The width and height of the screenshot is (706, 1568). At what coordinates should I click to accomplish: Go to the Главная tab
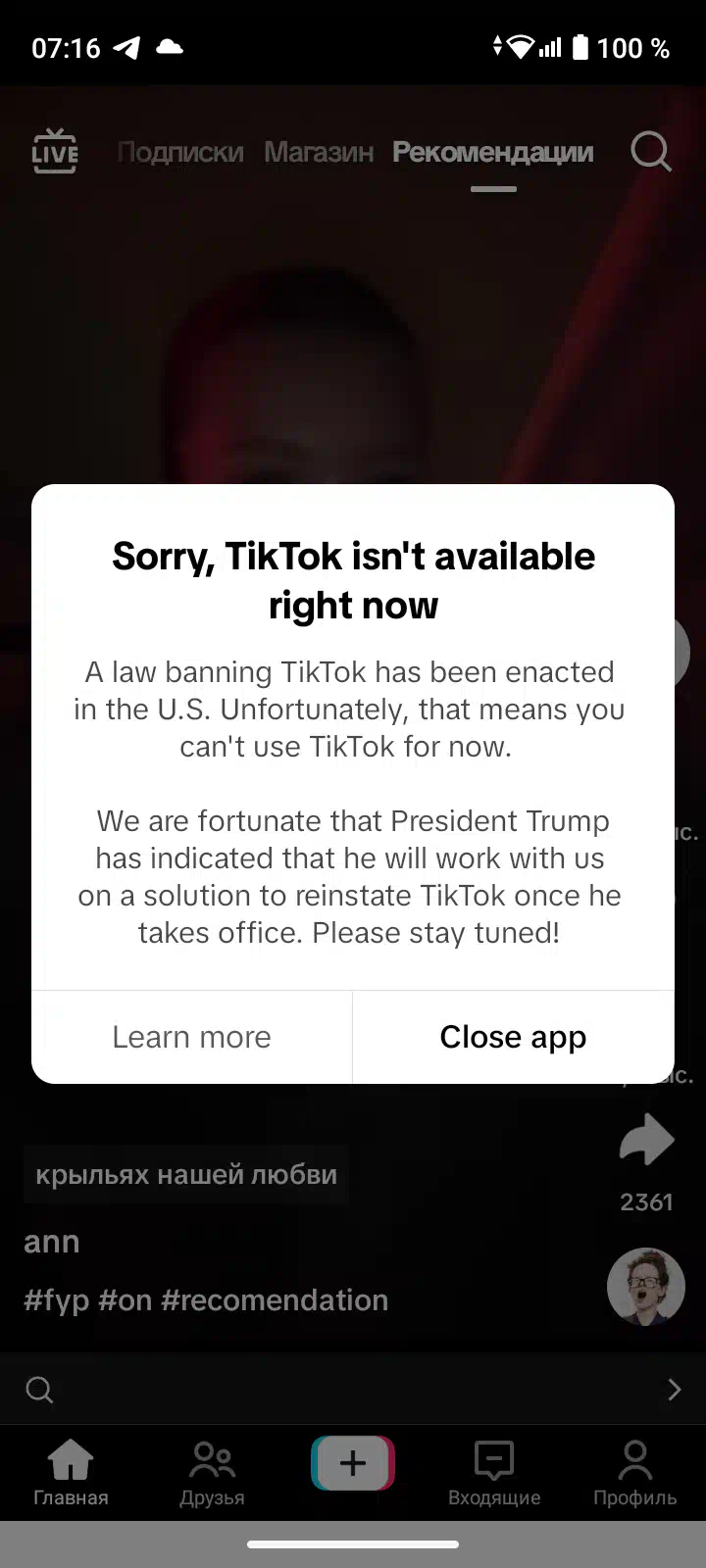[x=71, y=1473]
